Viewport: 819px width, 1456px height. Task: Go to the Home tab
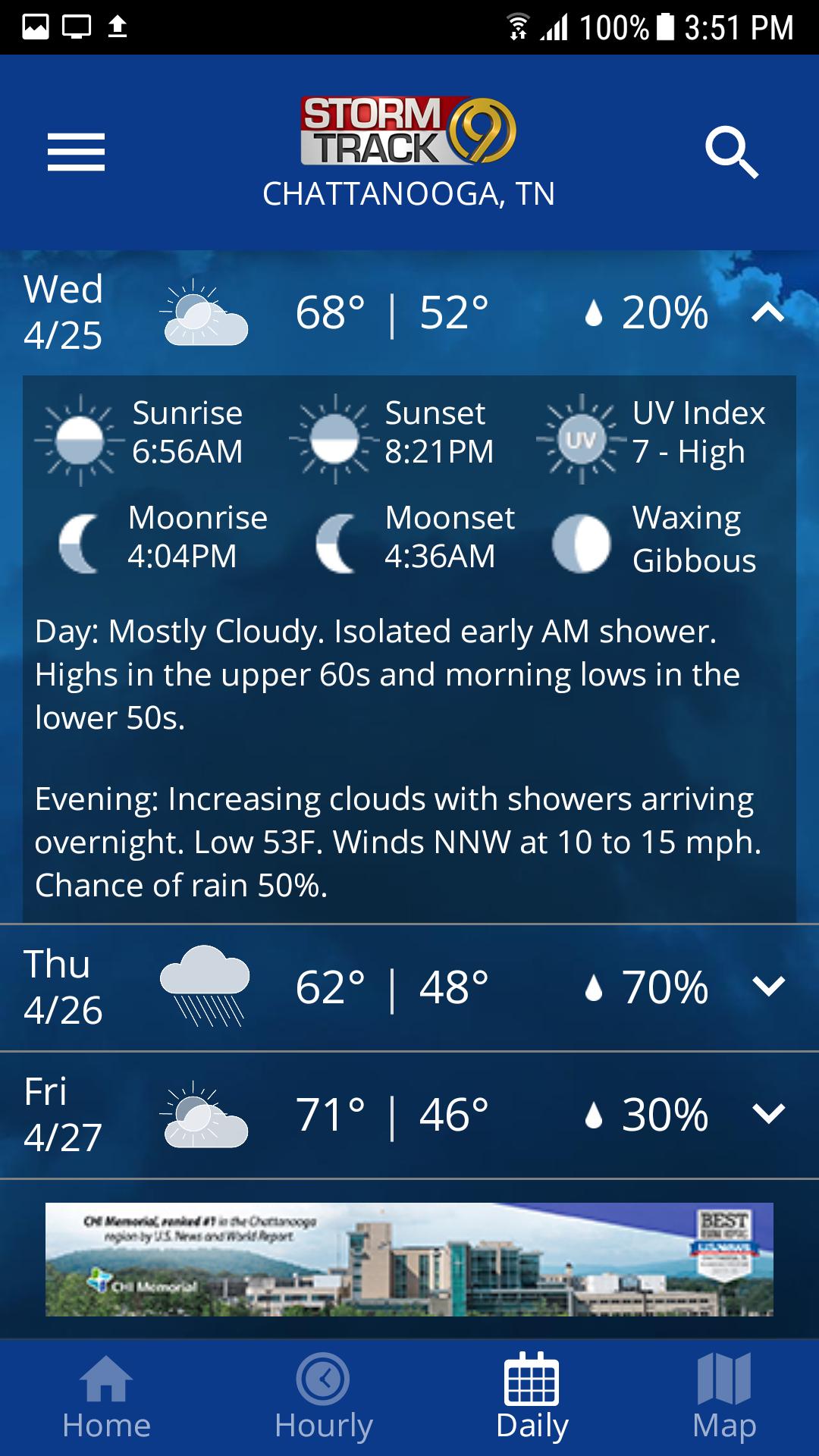(106, 1398)
